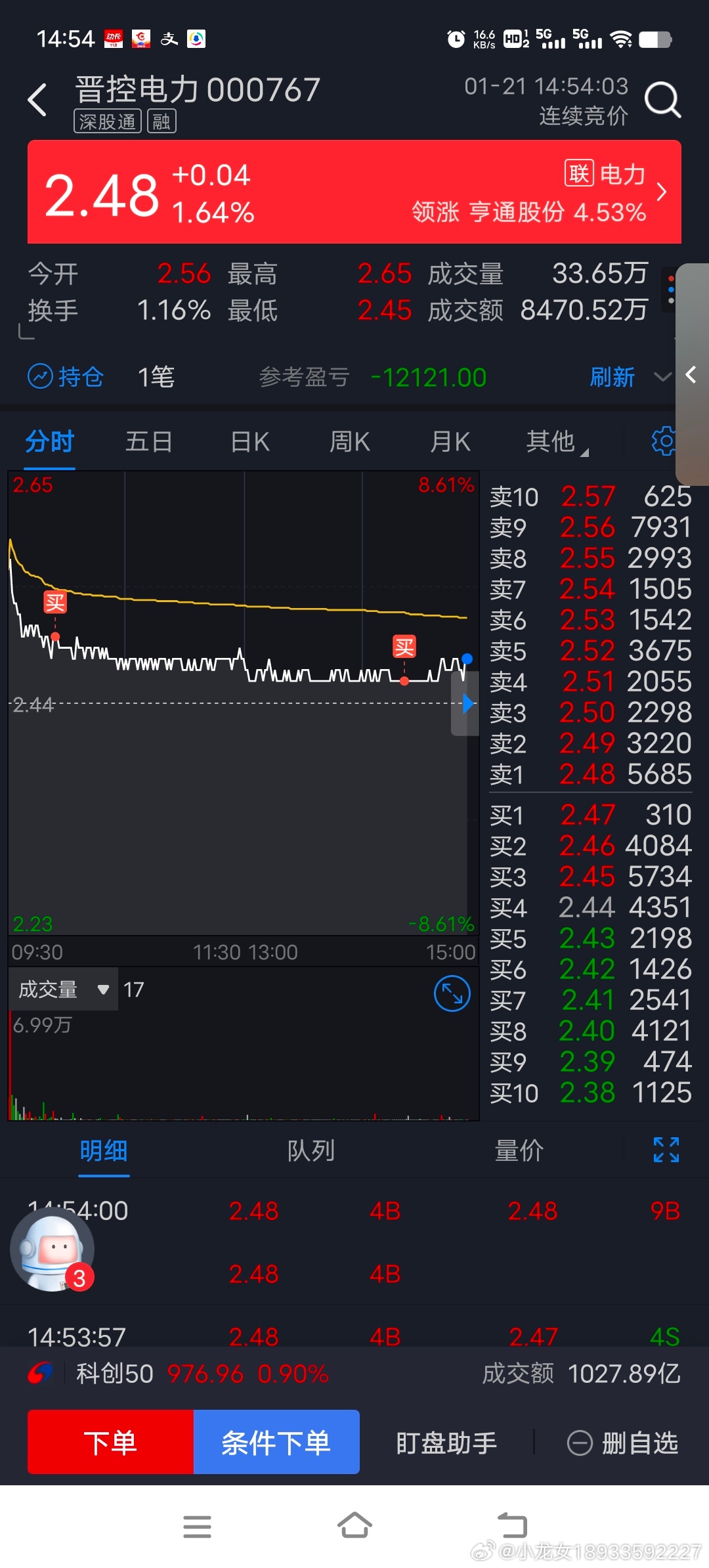Open the search magnifier icon
The height and width of the screenshot is (1568, 709).
tap(662, 100)
